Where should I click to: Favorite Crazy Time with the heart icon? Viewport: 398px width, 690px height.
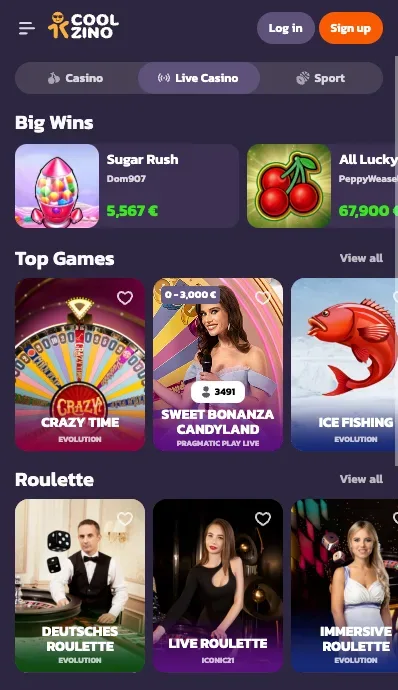coord(125,298)
